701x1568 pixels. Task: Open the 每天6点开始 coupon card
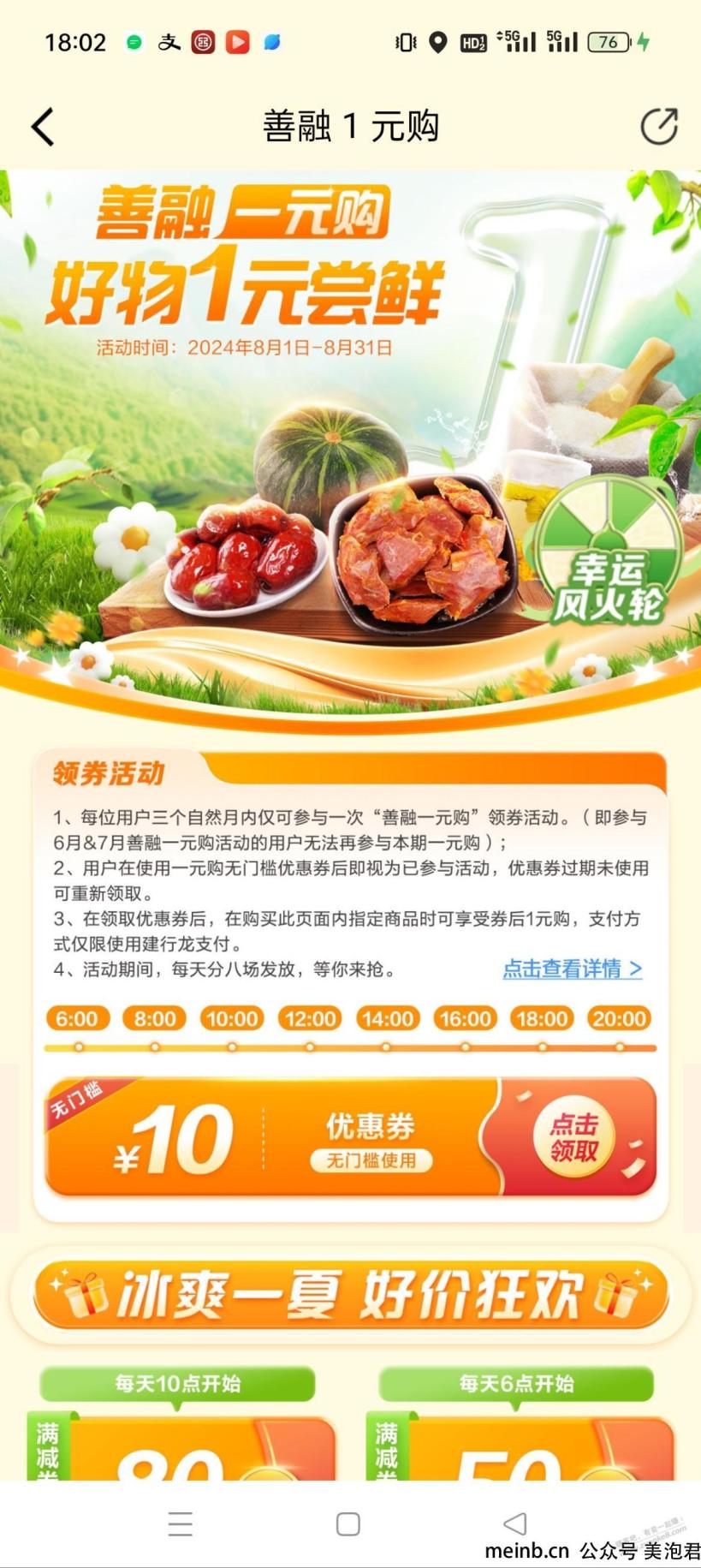coord(520,1422)
